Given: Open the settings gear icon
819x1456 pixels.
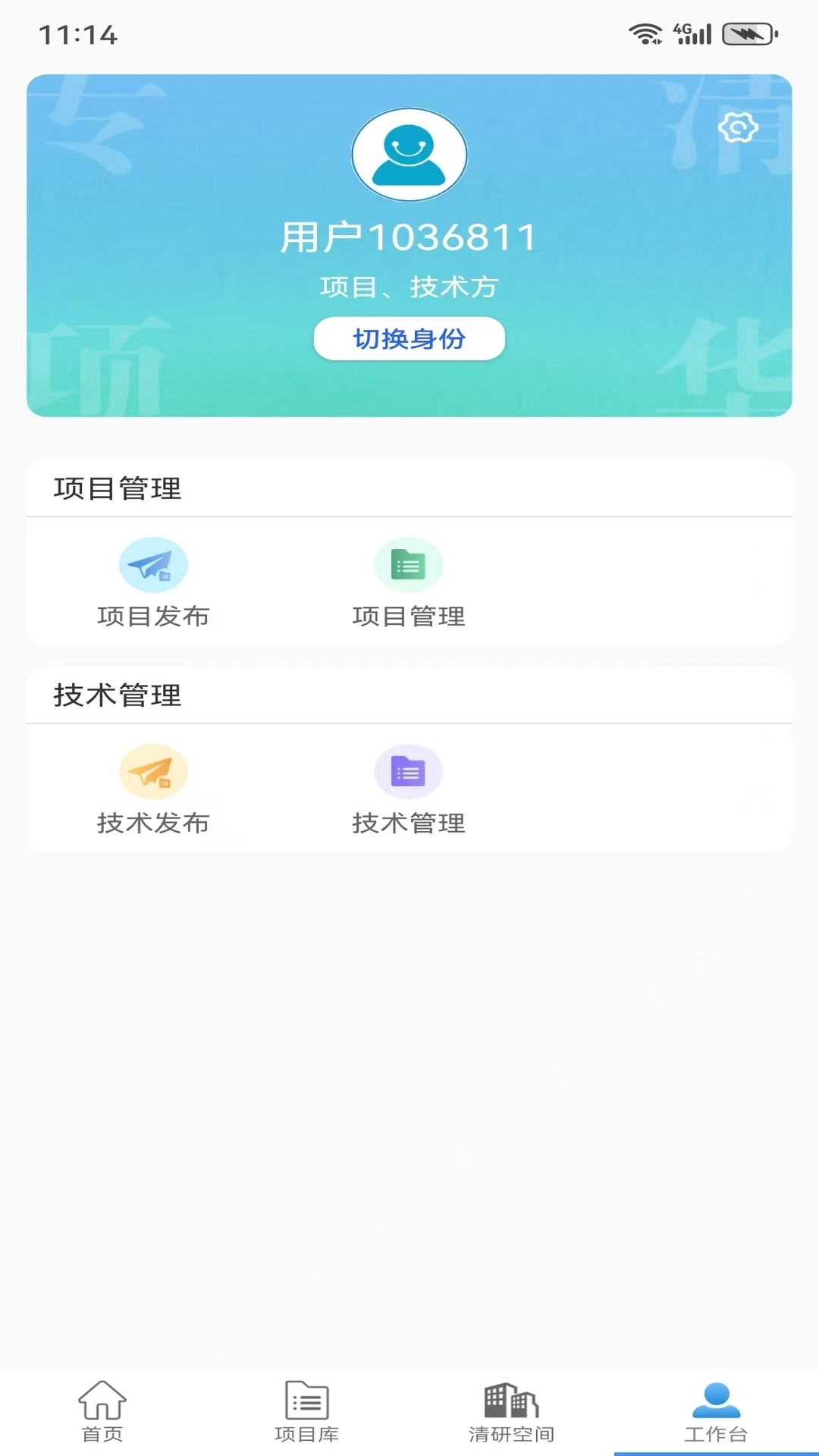Looking at the screenshot, I should pos(738,127).
